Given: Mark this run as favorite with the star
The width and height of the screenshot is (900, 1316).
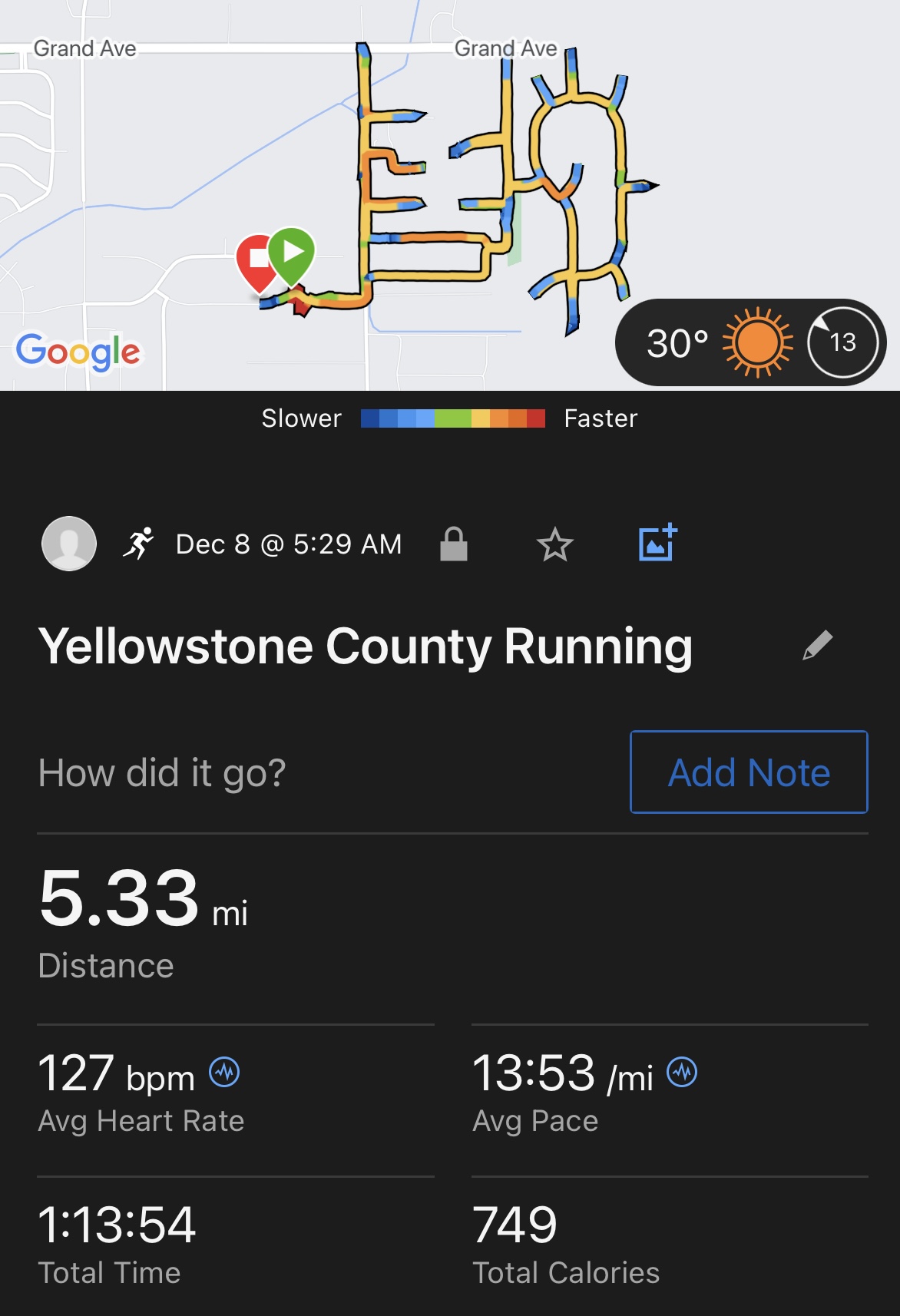Looking at the screenshot, I should point(554,545).
